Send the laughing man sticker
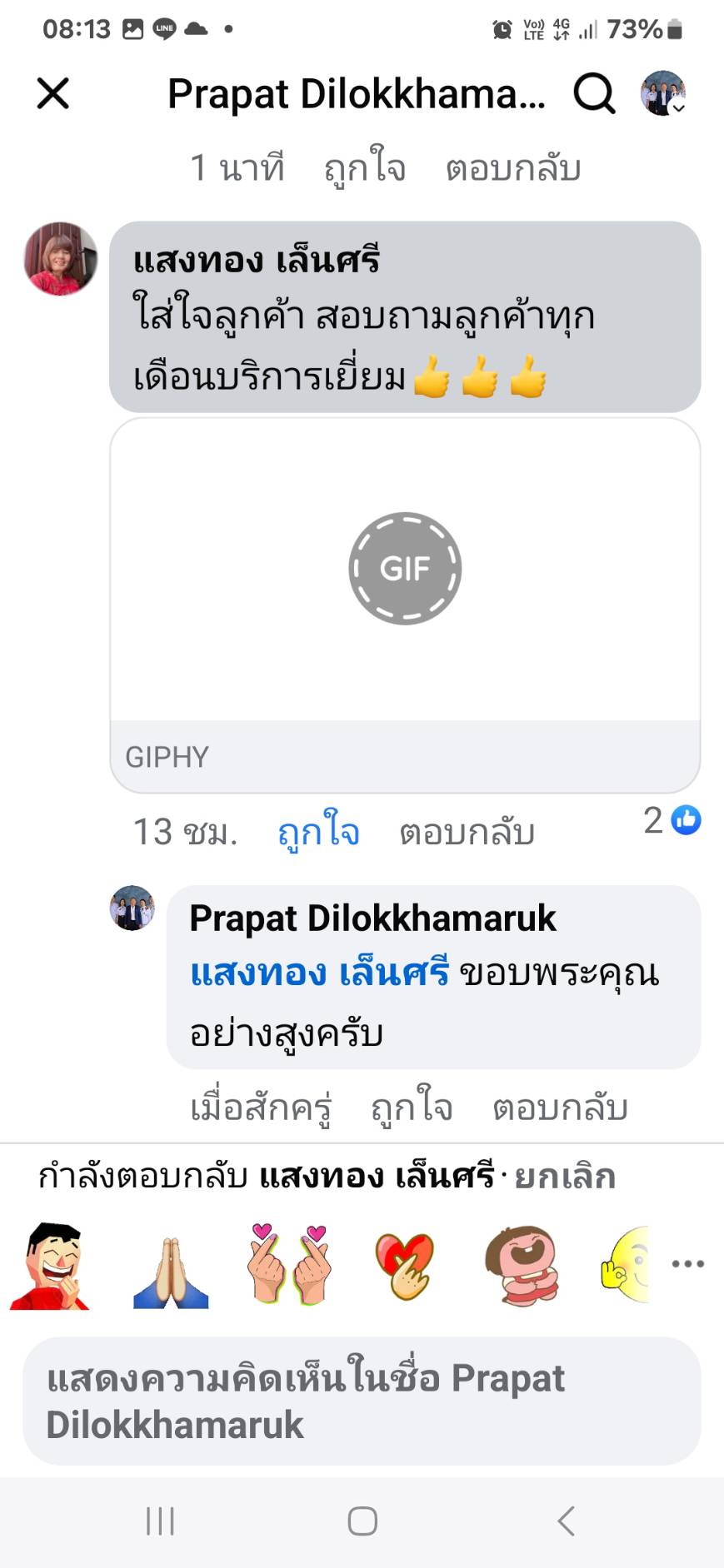 [51, 1265]
